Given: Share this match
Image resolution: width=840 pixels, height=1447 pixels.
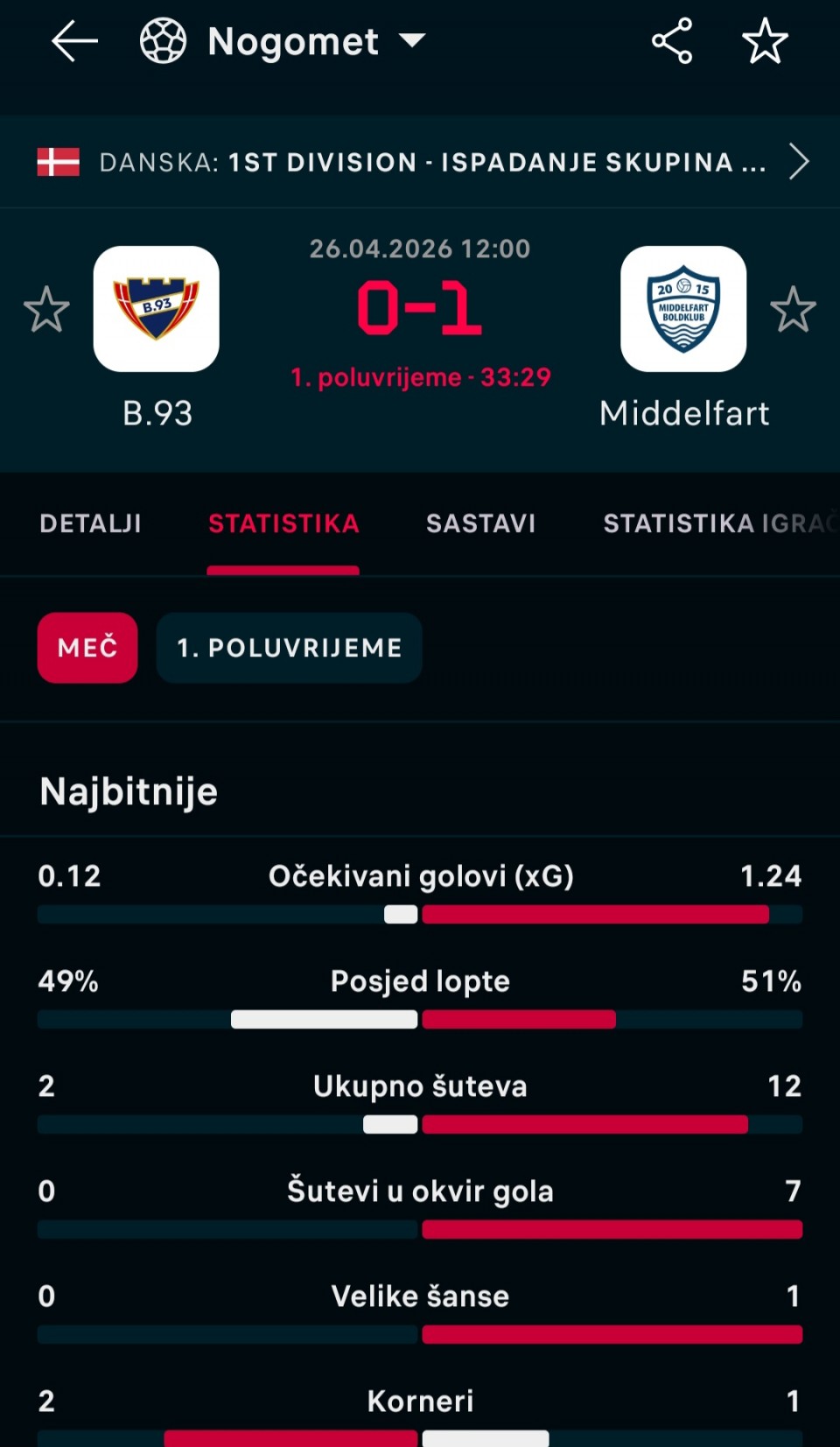Looking at the screenshot, I should click(x=672, y=41).
